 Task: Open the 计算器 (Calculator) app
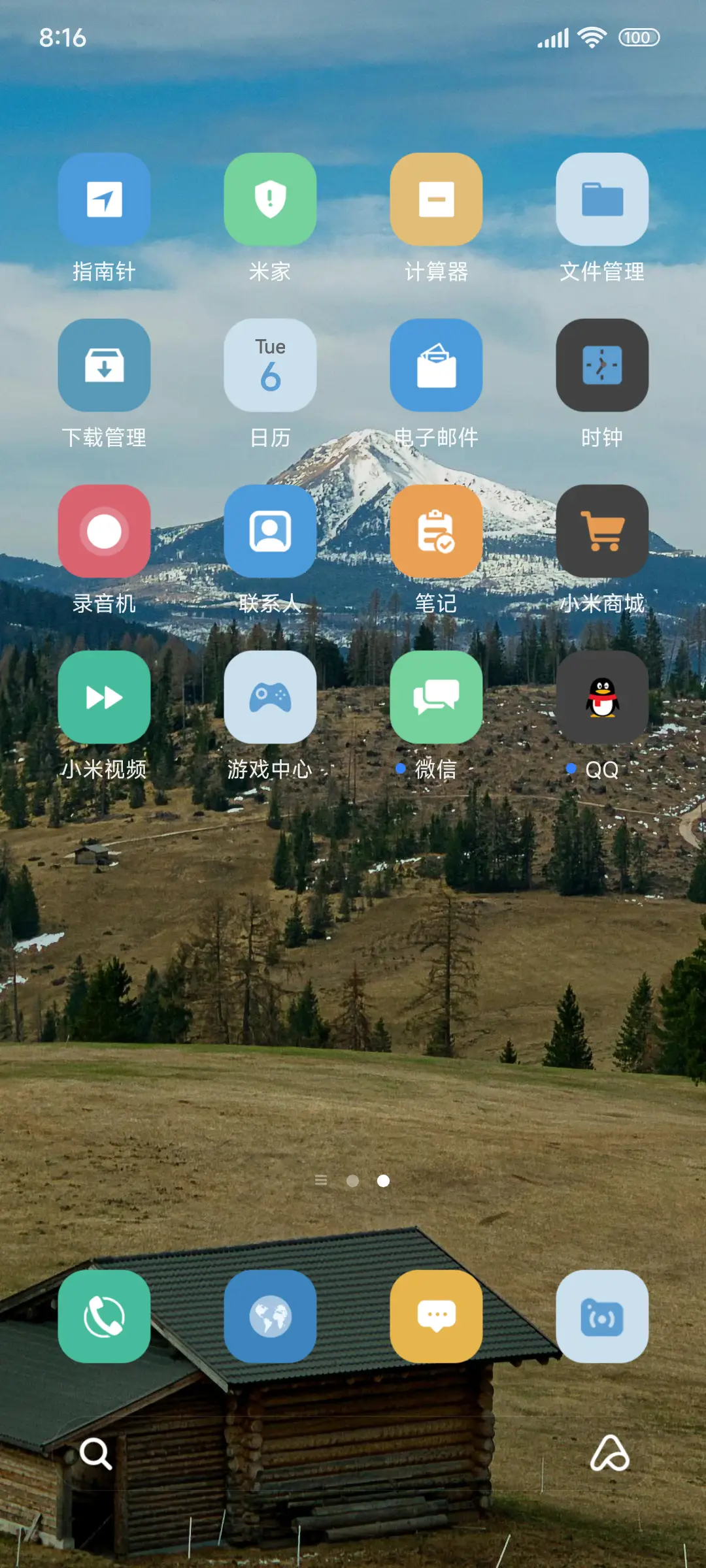[437, 201]
